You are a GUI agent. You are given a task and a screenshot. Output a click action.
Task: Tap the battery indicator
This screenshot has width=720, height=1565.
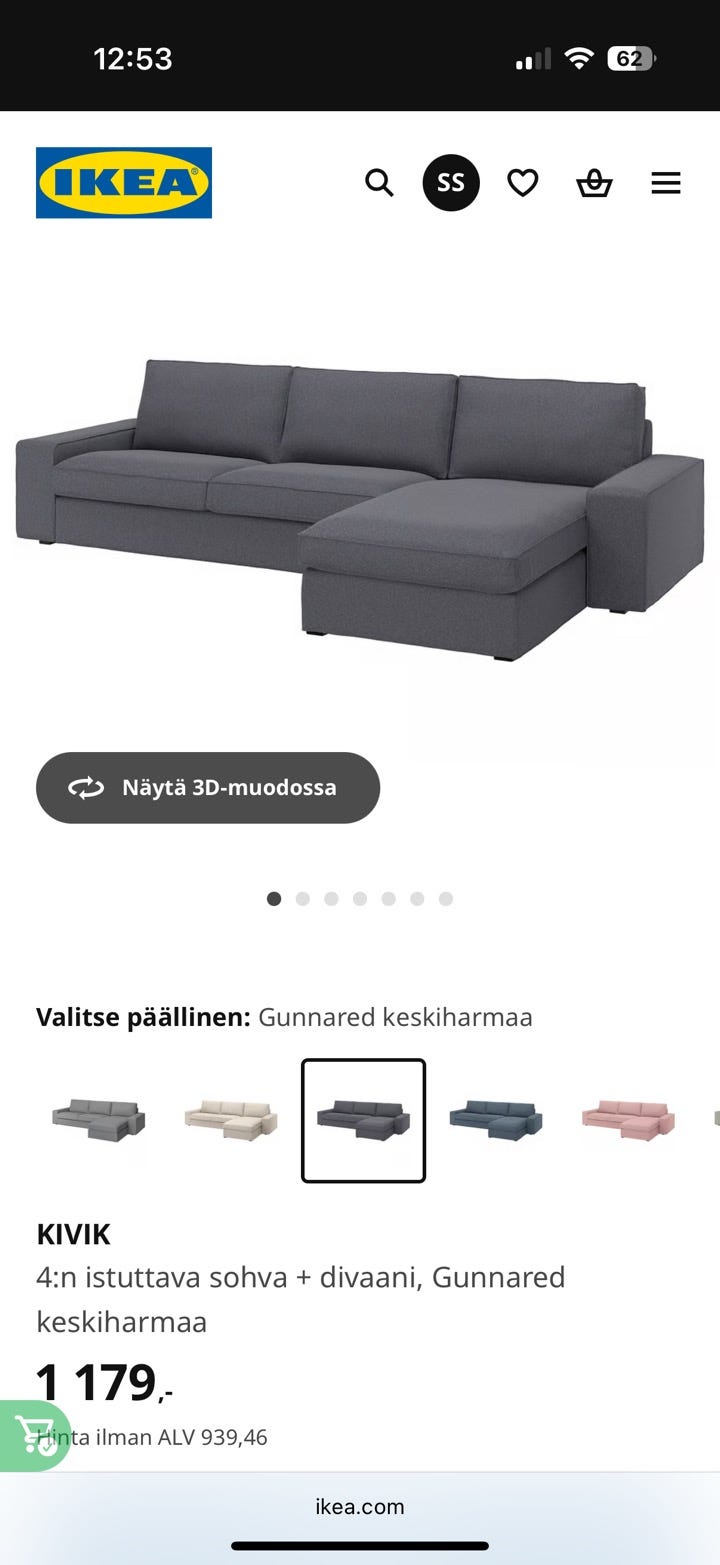tap(627, 58)
